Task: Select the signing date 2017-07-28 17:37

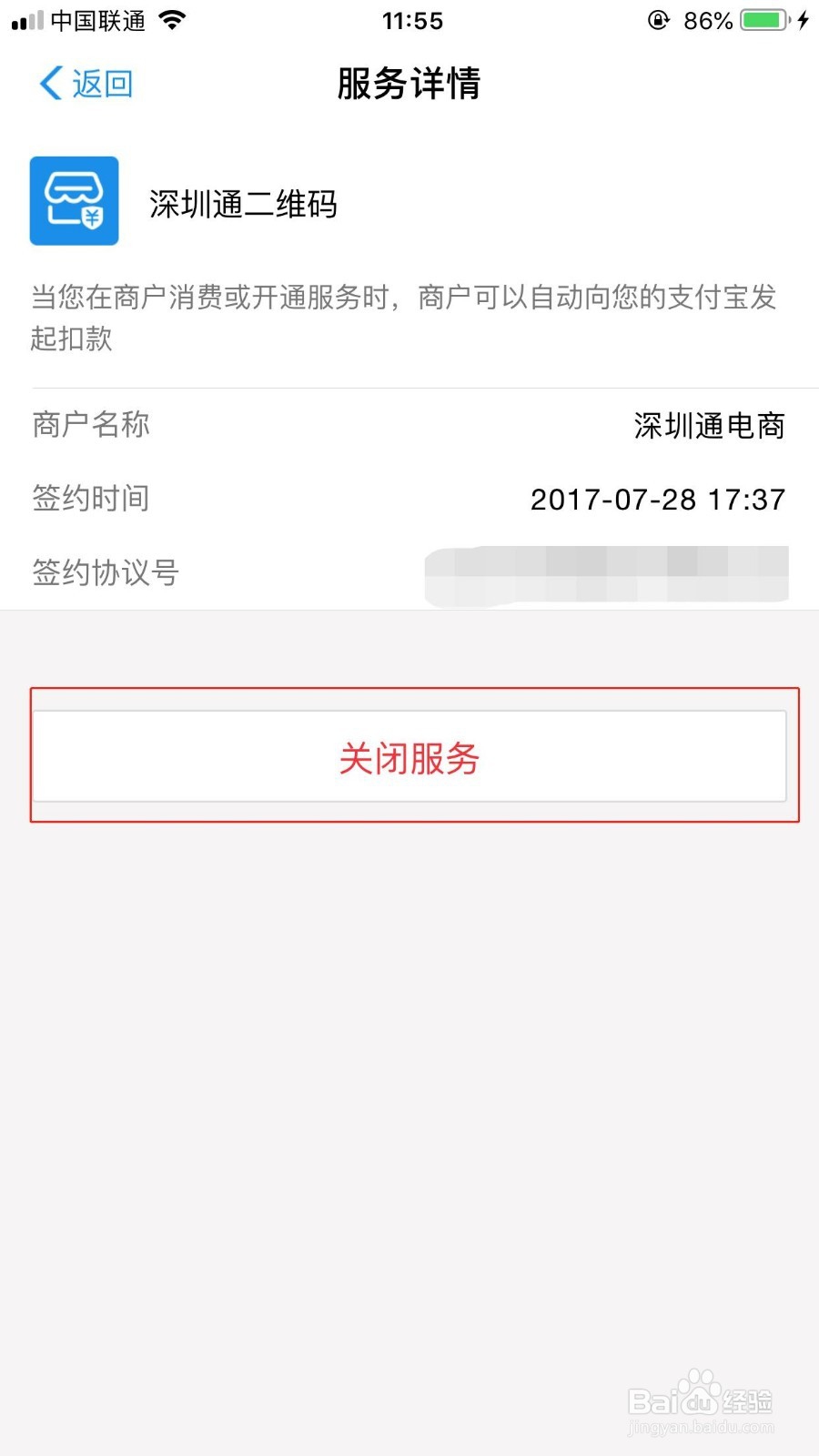Action: pos(658,500)
